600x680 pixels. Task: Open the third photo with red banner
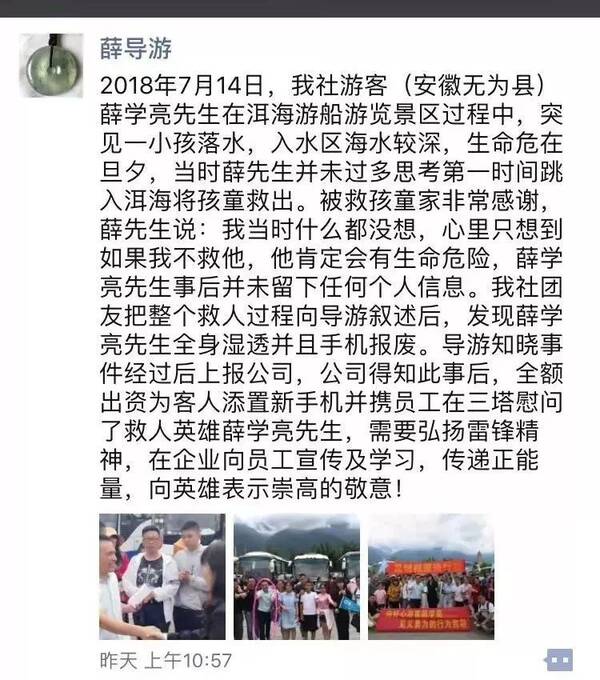(x=430, y=576)
